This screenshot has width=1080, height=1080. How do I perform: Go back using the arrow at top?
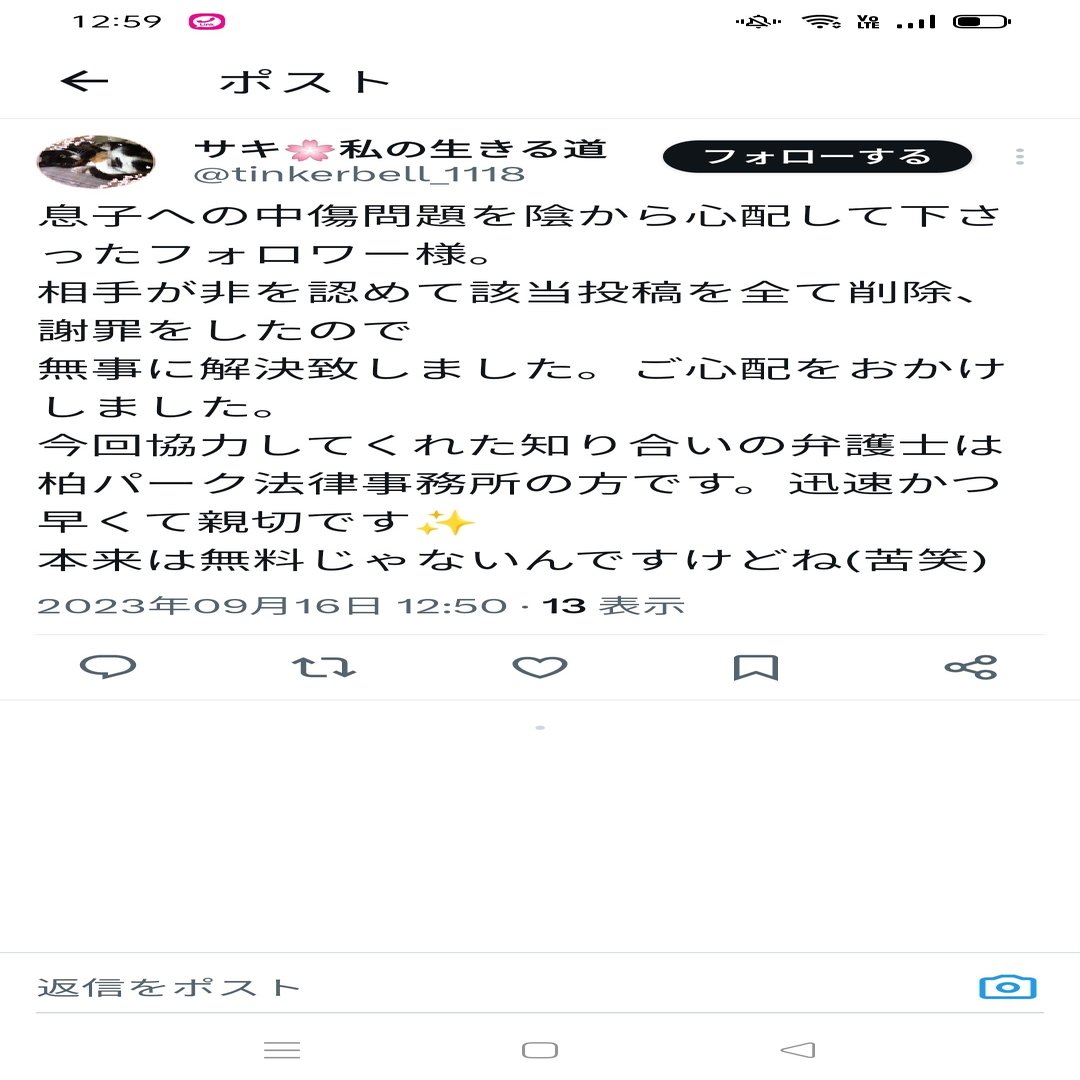click(x=84, y=82)
